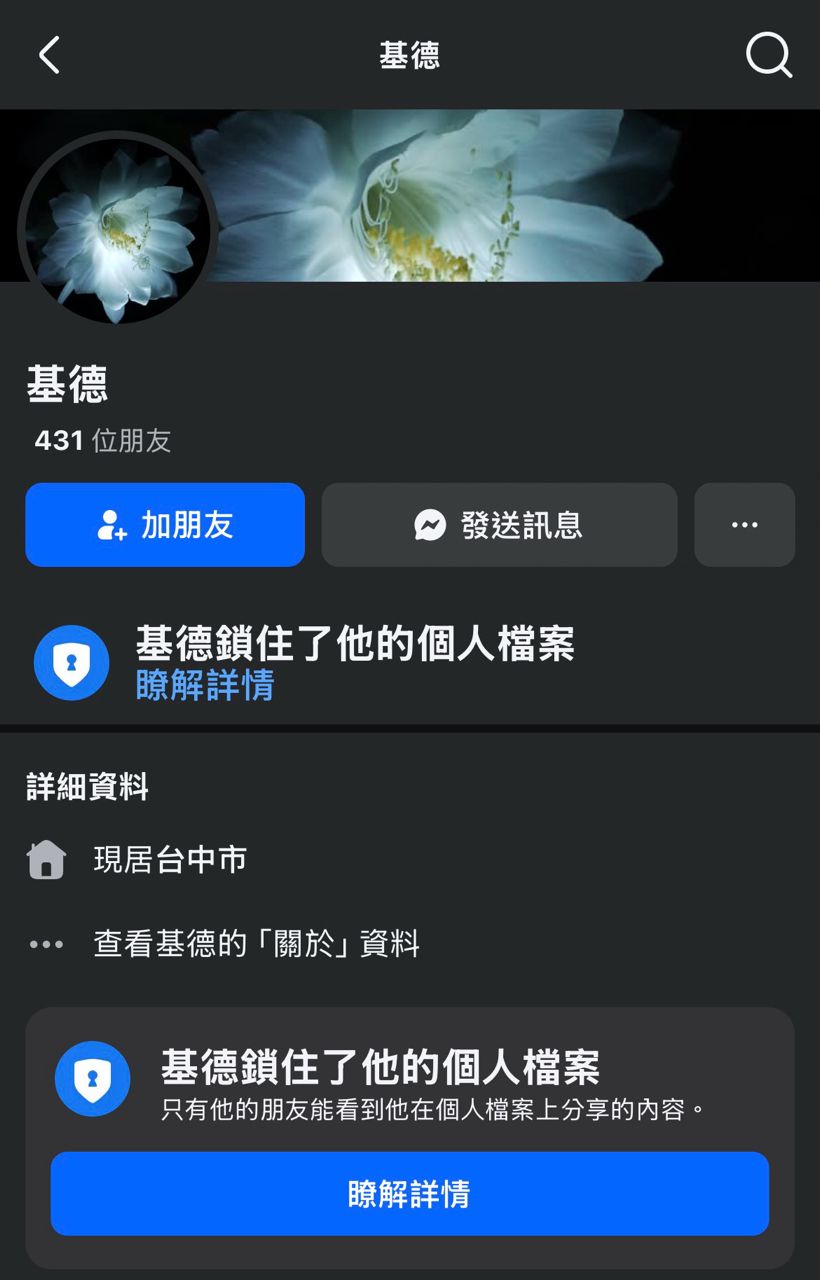
Task: Tap 發送訊息 to message 基德
Action: [x=499, y=525]
